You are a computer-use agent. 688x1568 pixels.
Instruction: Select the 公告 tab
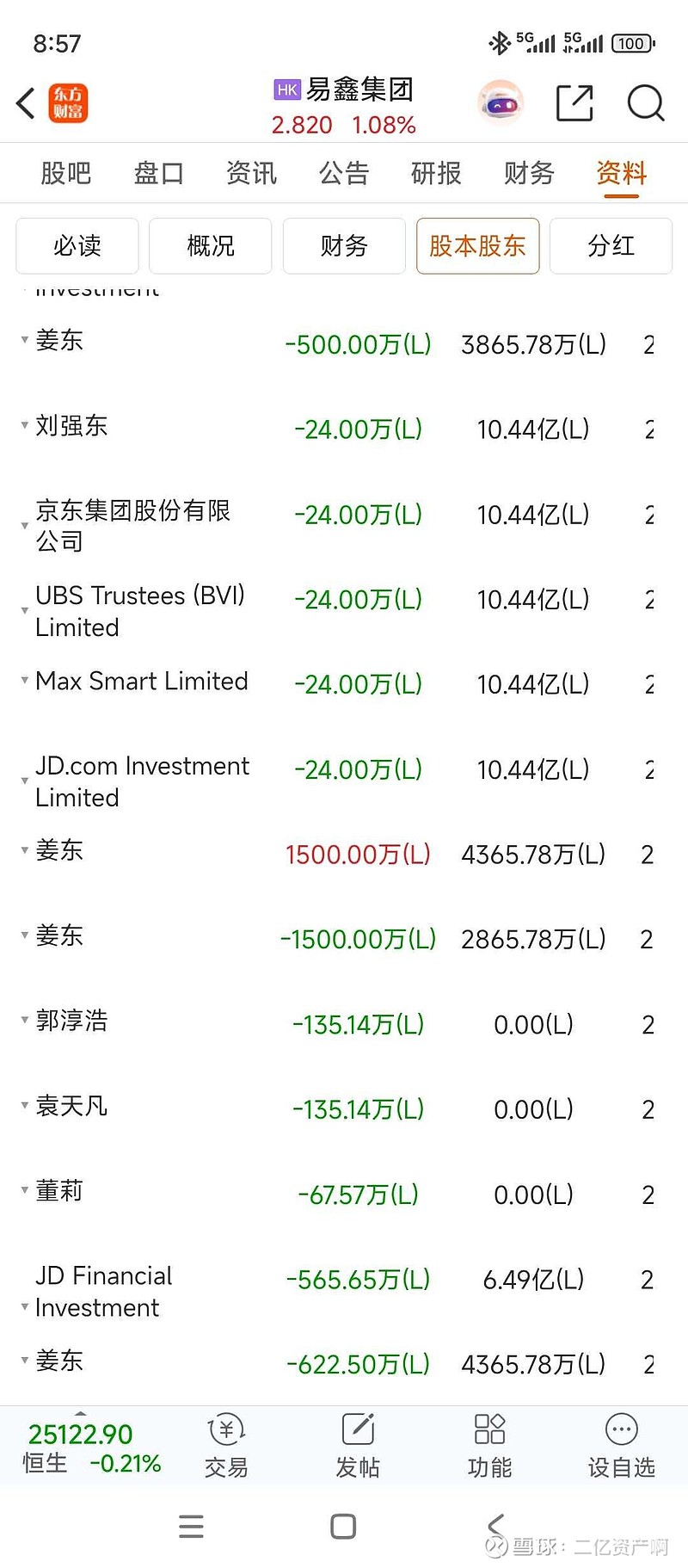click(344, 173)
